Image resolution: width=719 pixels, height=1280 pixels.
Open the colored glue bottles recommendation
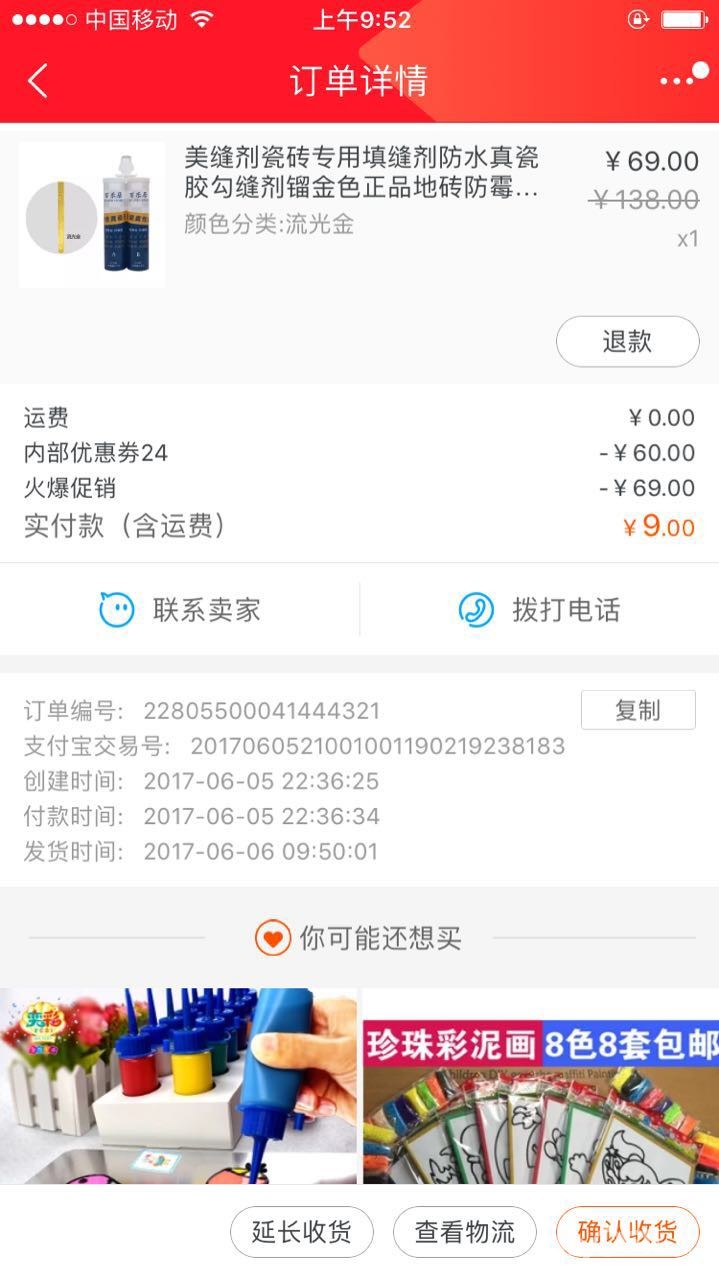click(178, 1085)
